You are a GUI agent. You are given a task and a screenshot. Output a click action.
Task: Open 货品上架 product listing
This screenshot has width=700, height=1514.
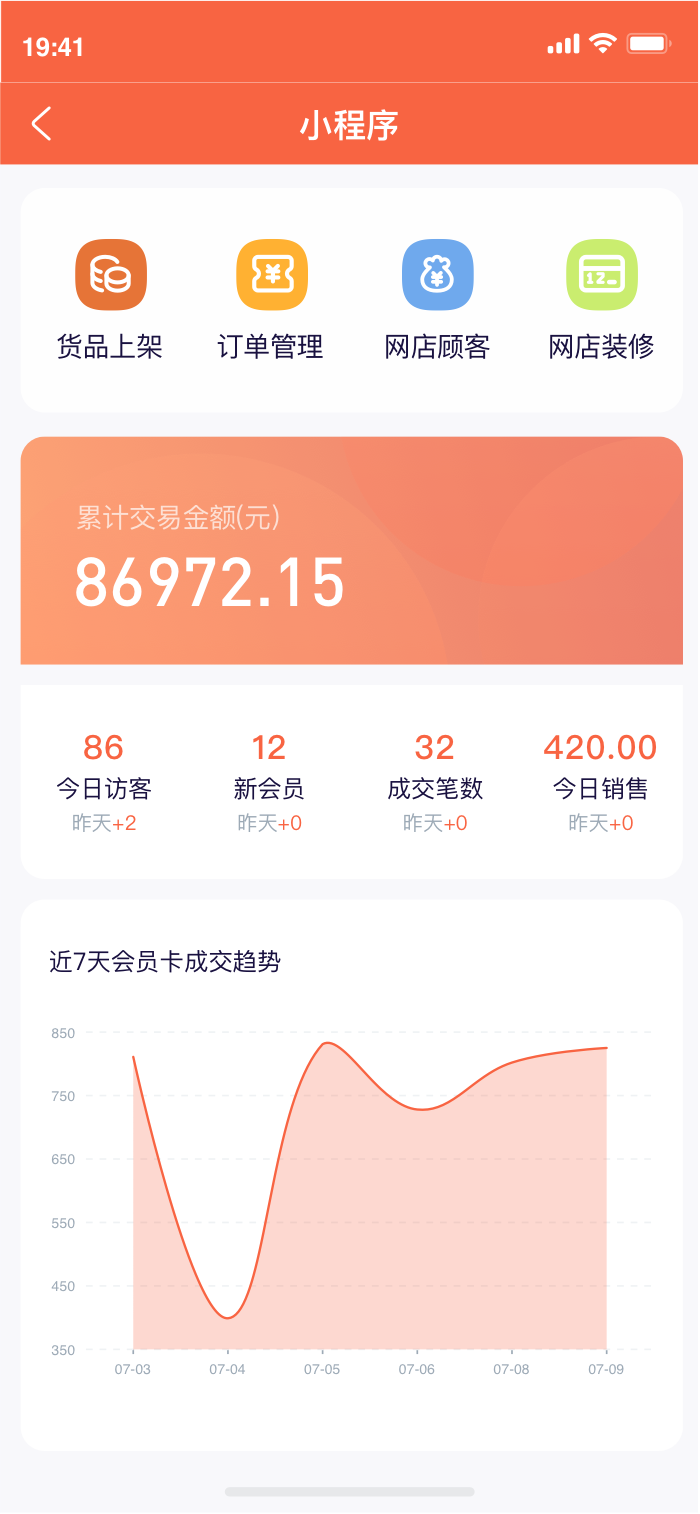[111, 275]
